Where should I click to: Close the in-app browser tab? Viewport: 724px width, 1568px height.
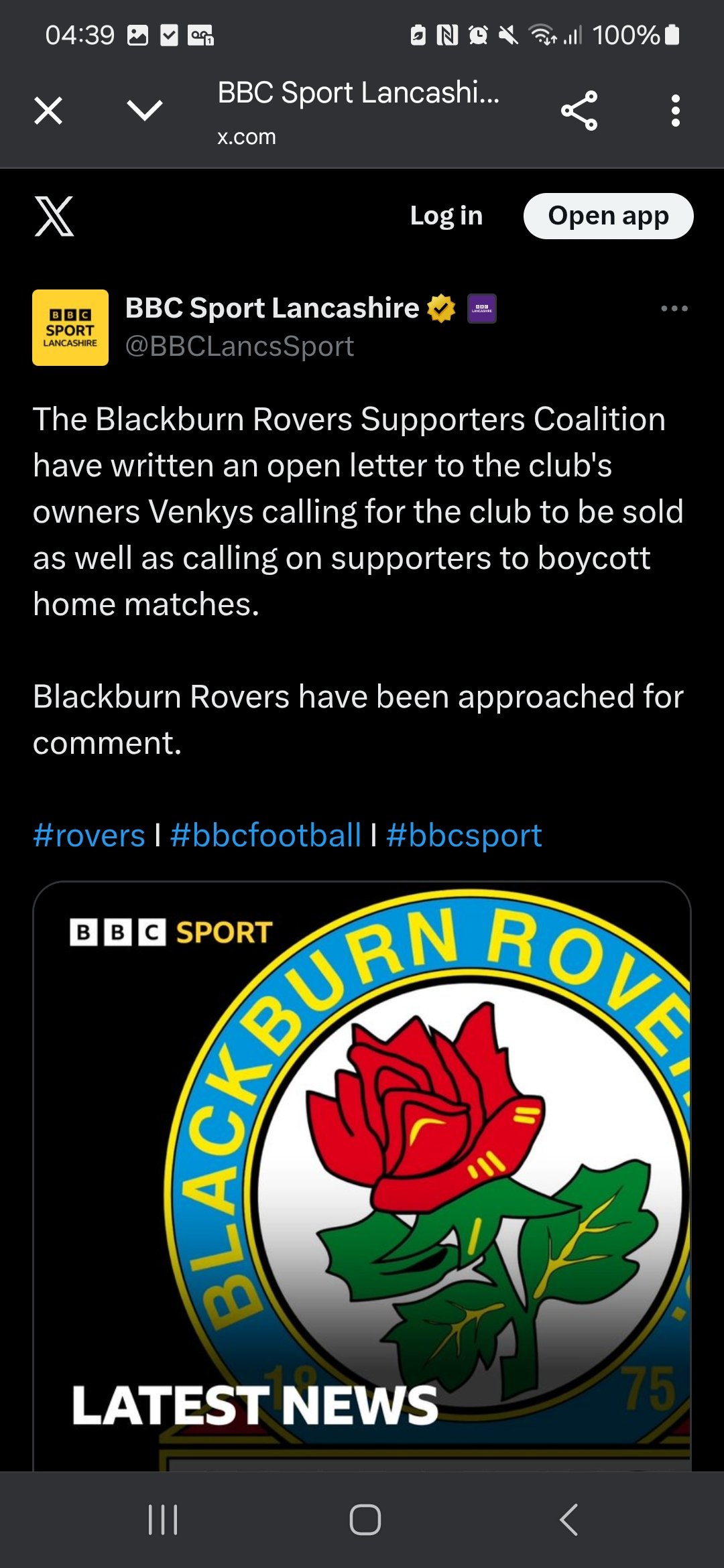48,111
